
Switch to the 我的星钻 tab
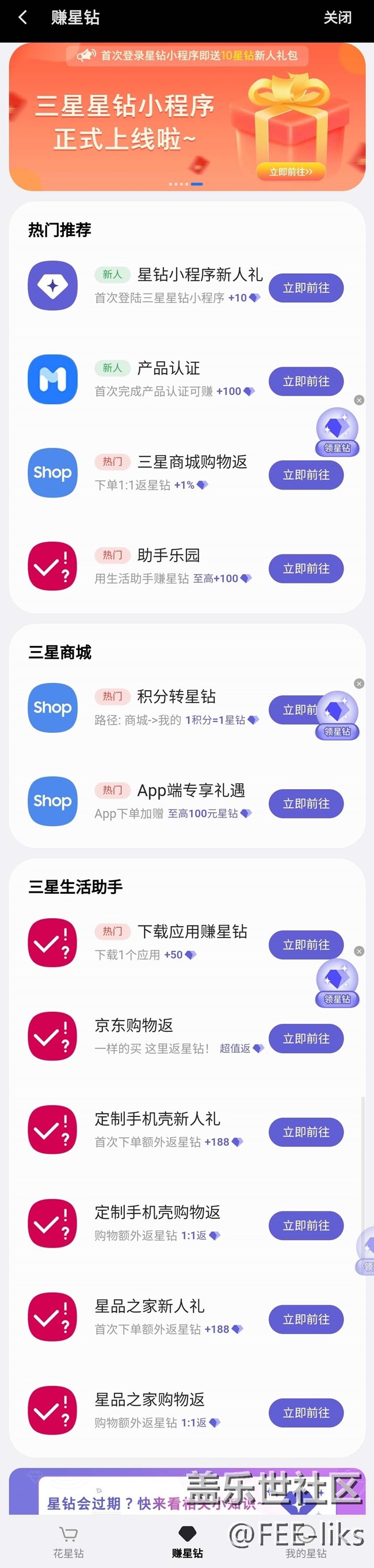[x=306, y=1543]
